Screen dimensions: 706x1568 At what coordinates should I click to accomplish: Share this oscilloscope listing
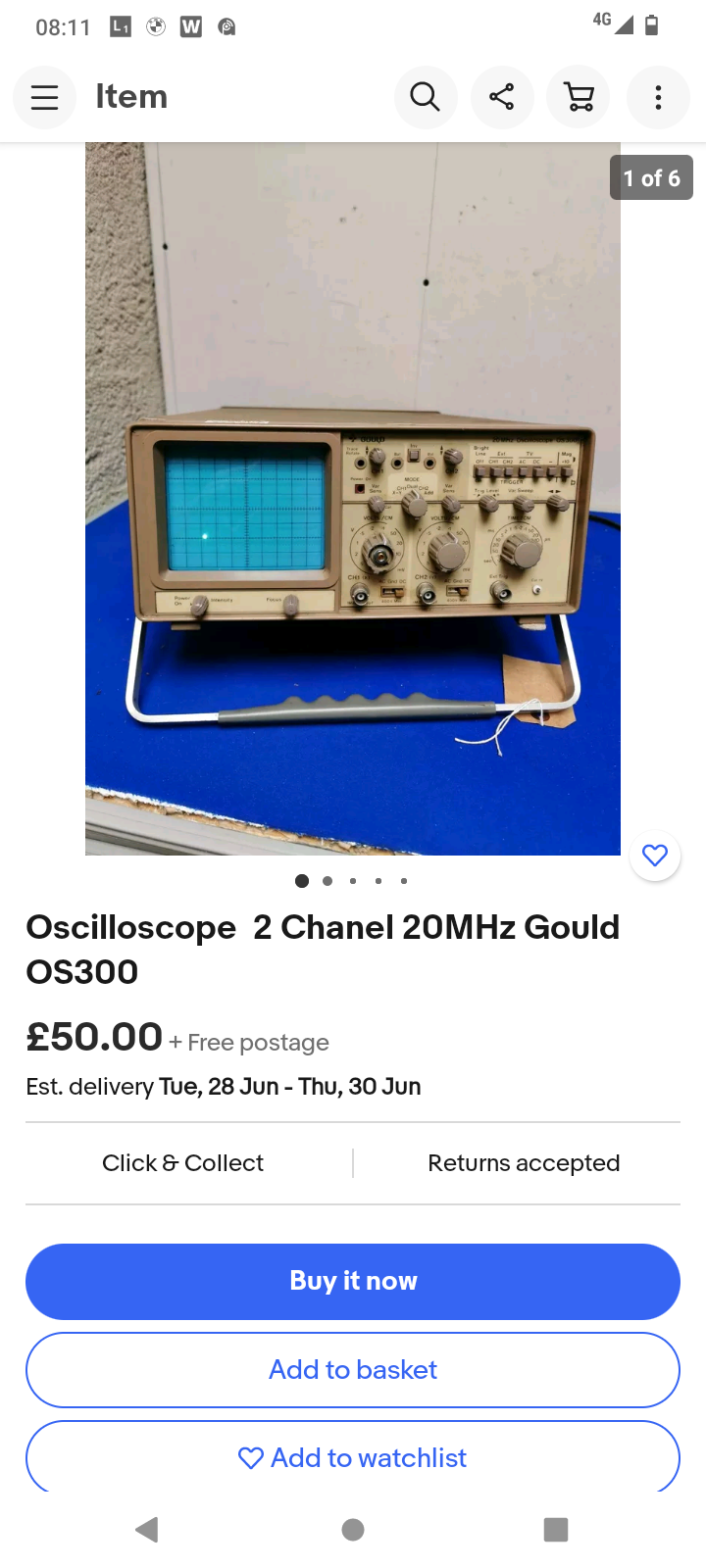click(502, 97)
